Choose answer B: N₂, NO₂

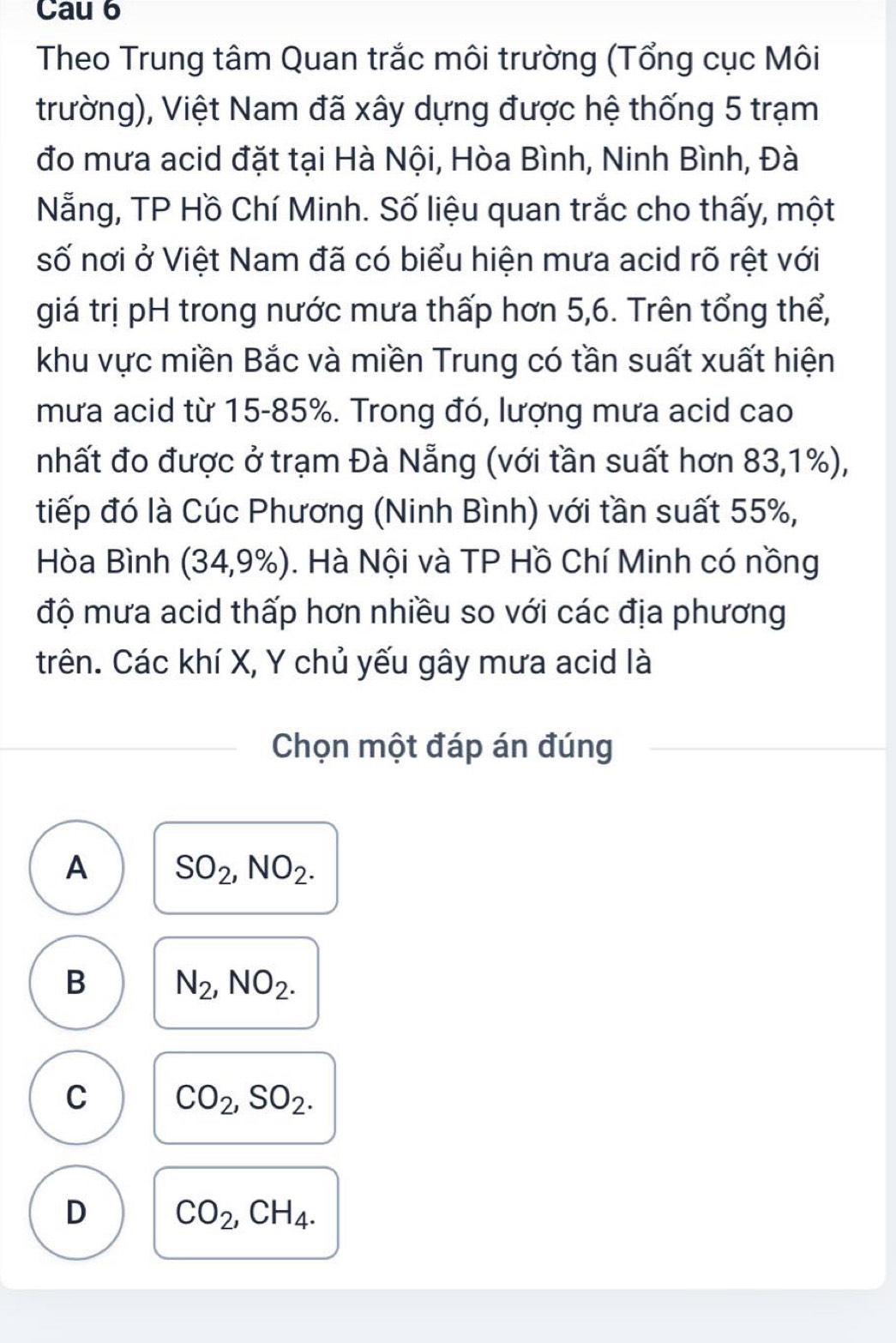click(x=76, y=983)
